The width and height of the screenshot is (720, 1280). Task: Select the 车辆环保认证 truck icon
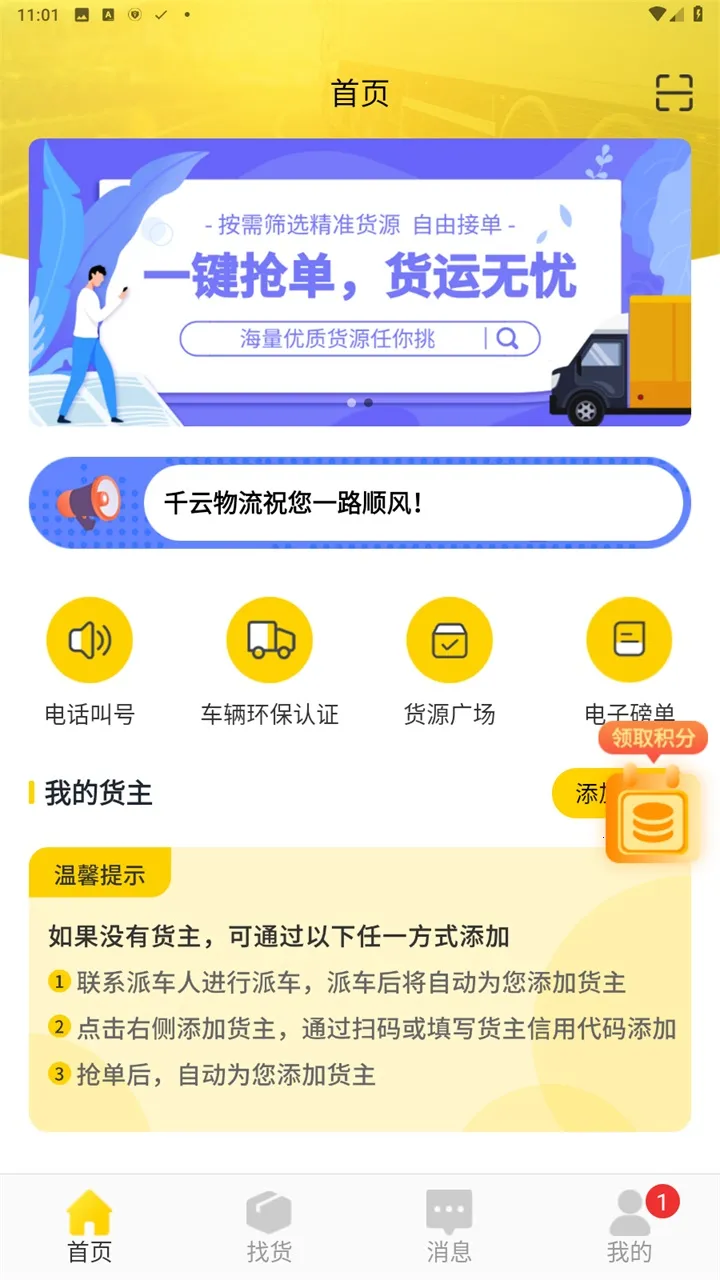click(270, 640)
